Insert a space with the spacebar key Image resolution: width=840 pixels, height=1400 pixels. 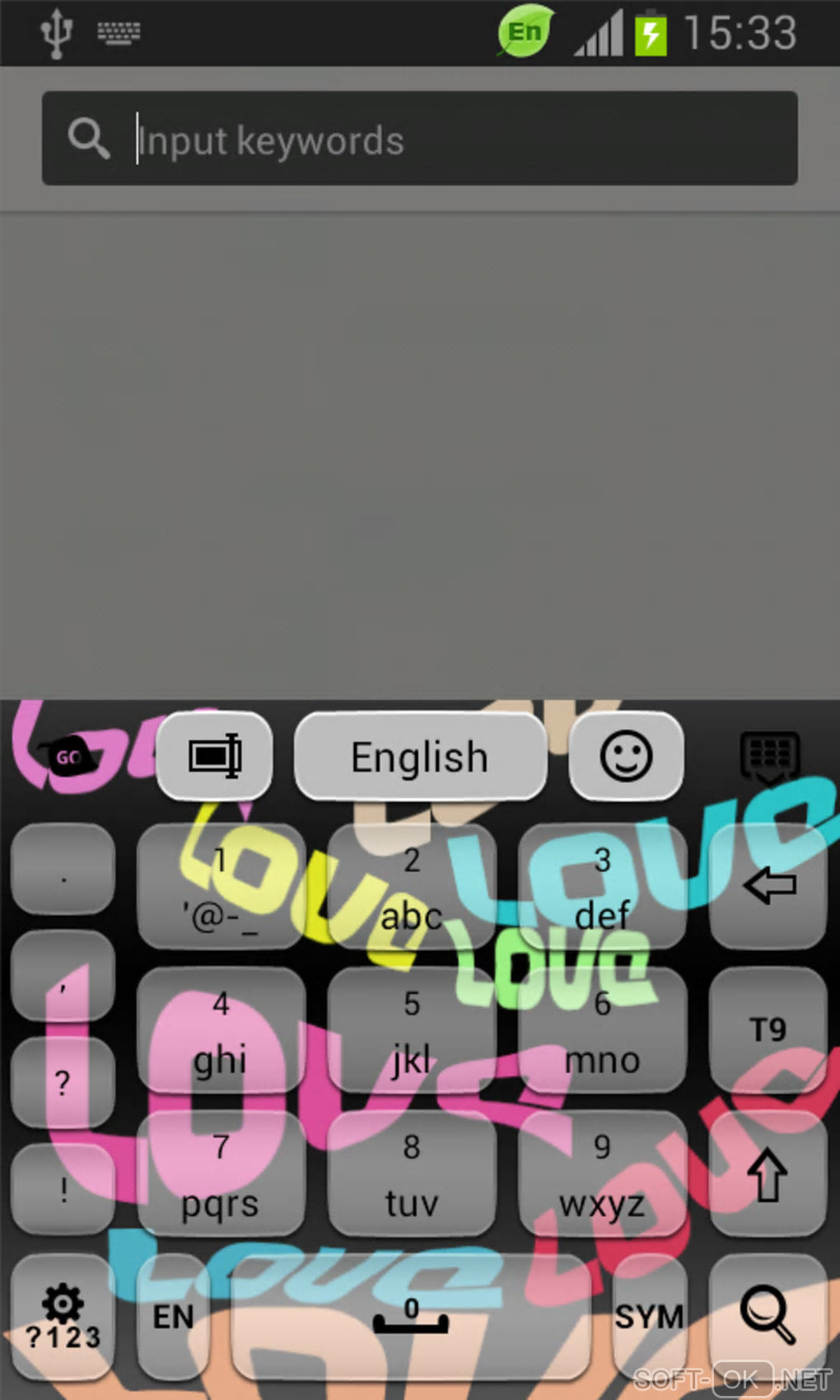point(412,1318)
